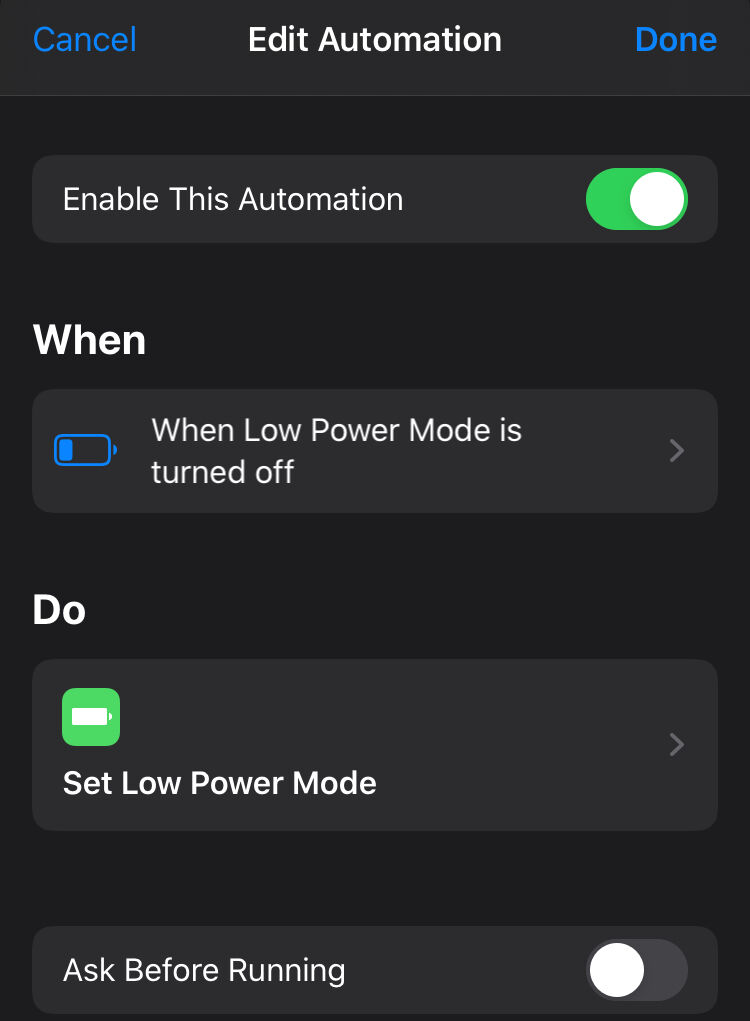Turn on Ask Before Running

[x=636, y=970]
